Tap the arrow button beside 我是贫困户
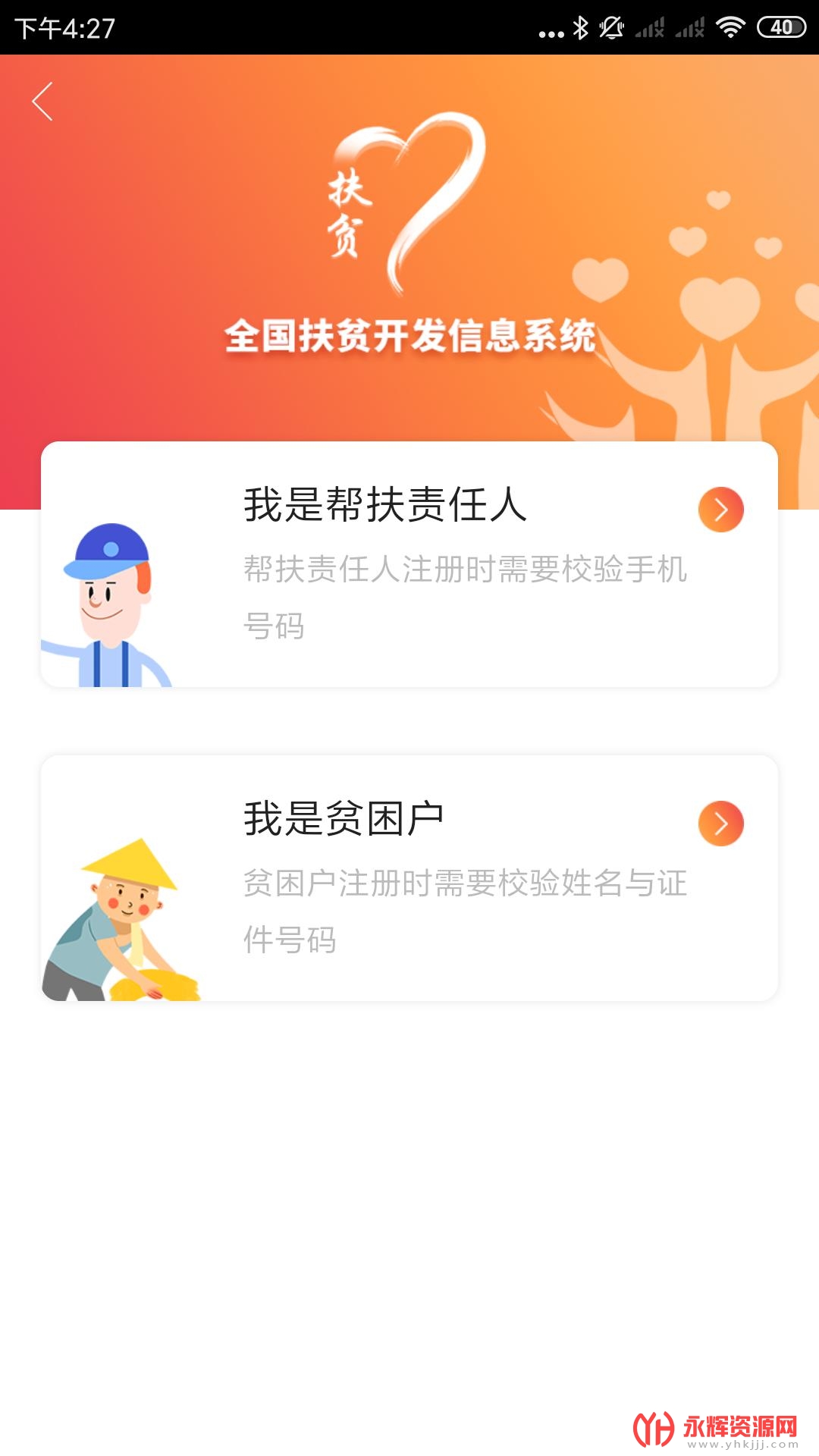 (720, 824)
